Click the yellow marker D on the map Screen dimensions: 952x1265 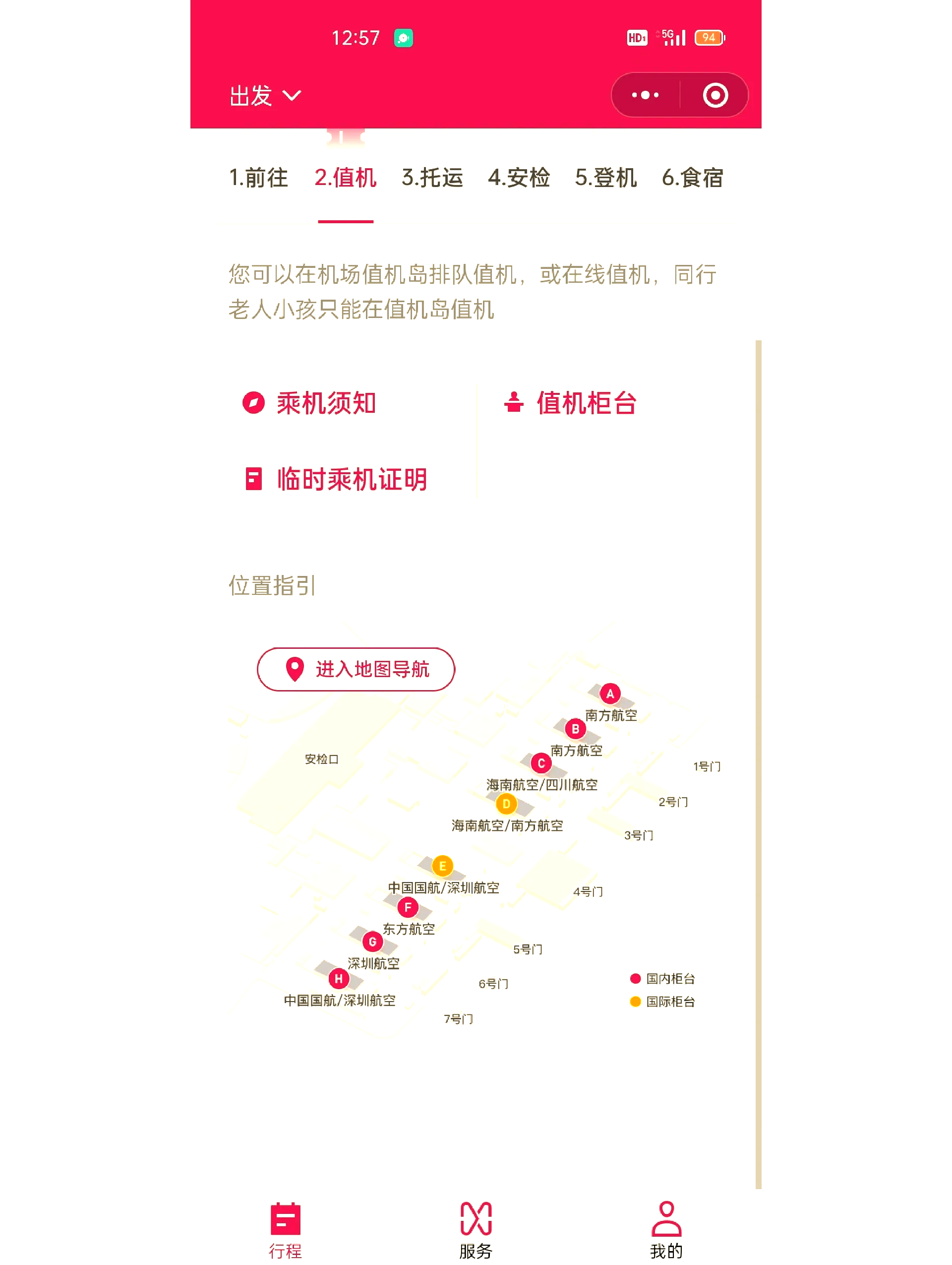(505, 803)
